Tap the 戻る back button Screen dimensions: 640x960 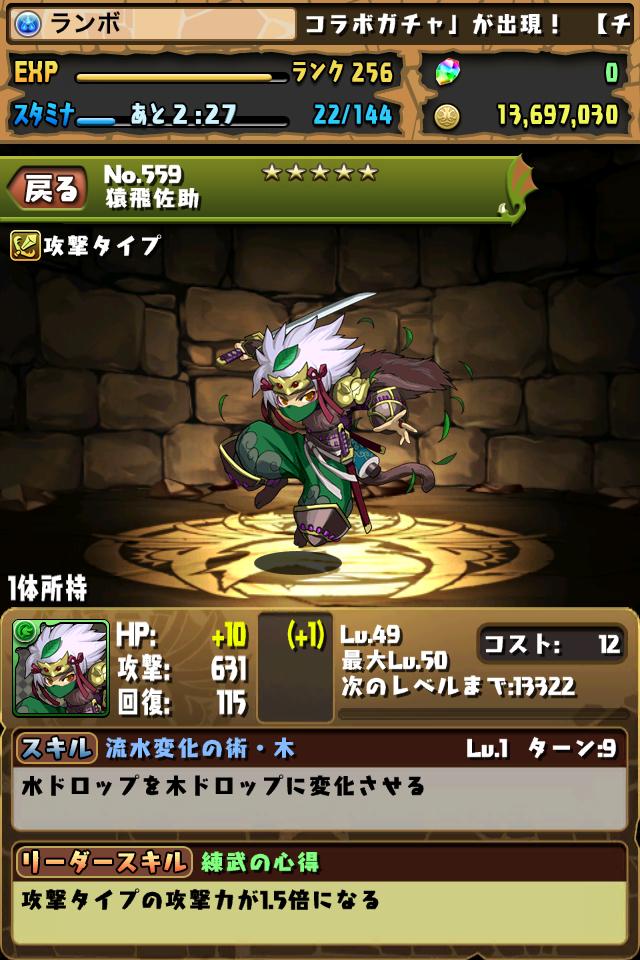(x=47, y=187)
